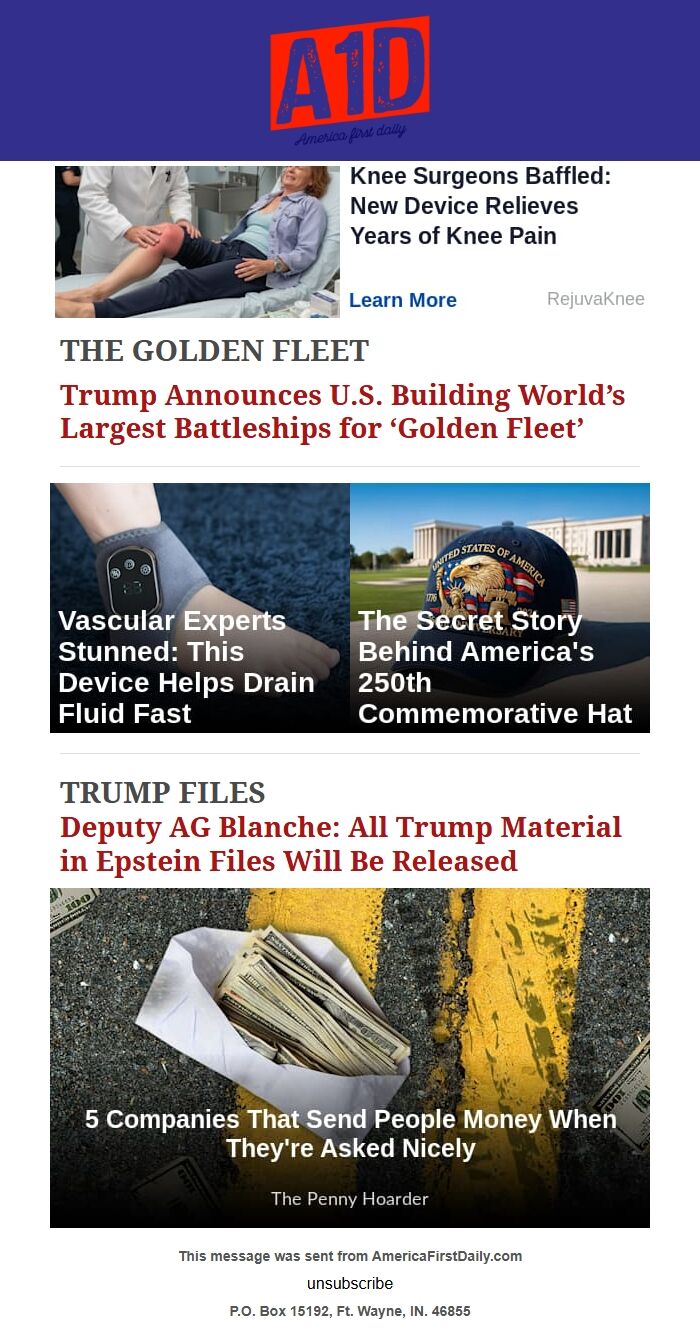Open the knee pain relief ad image

coord(197,242)
